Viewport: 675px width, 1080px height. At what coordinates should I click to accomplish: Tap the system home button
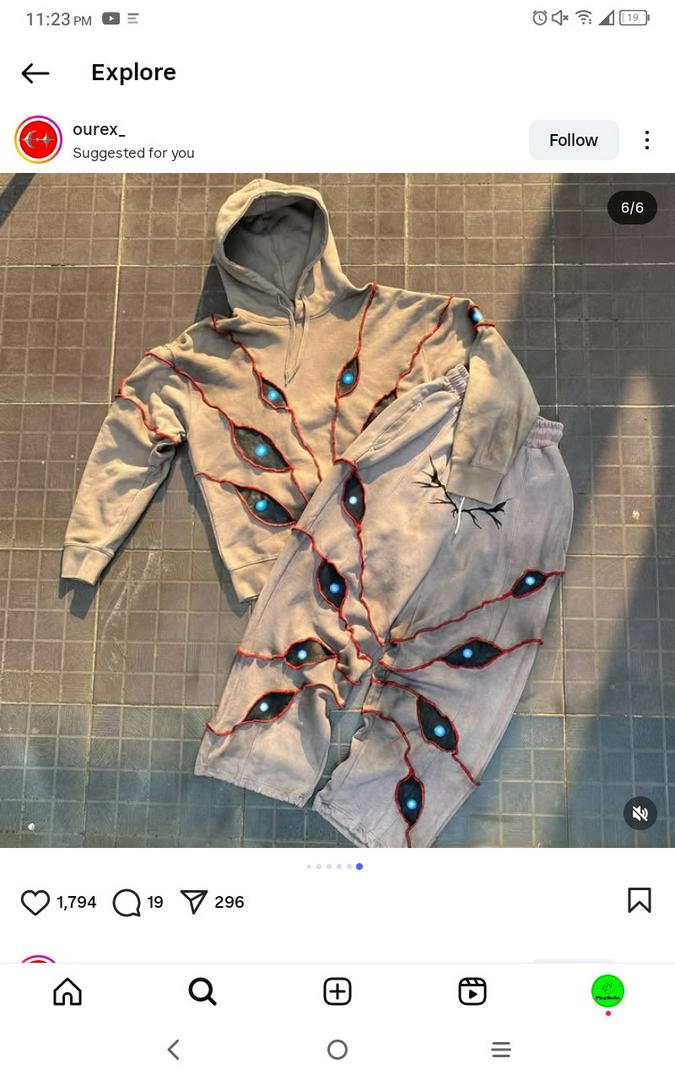click(x=337, y=1049)
